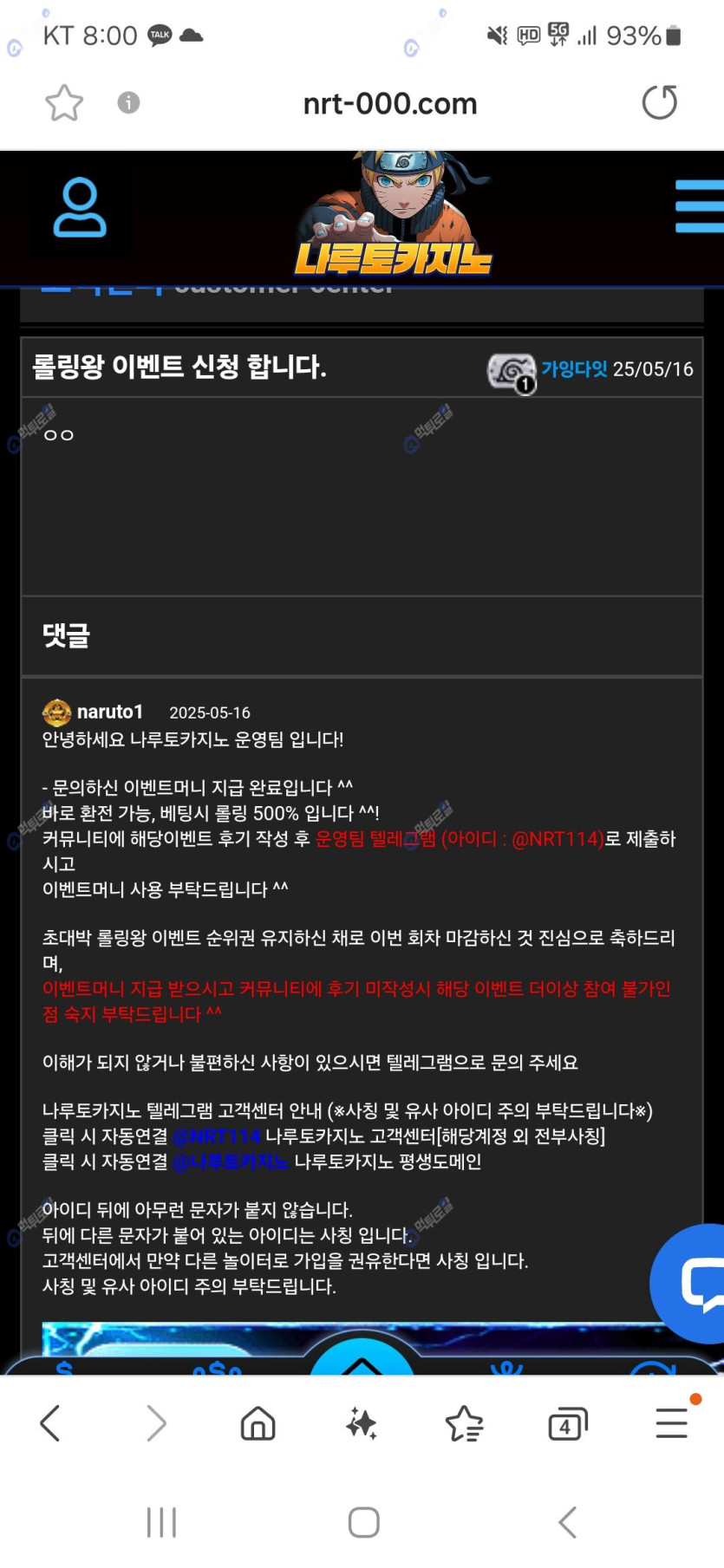Tap the blue up-arrow button
Screen dimensions: 724x1568
[x=362, y=1361]
